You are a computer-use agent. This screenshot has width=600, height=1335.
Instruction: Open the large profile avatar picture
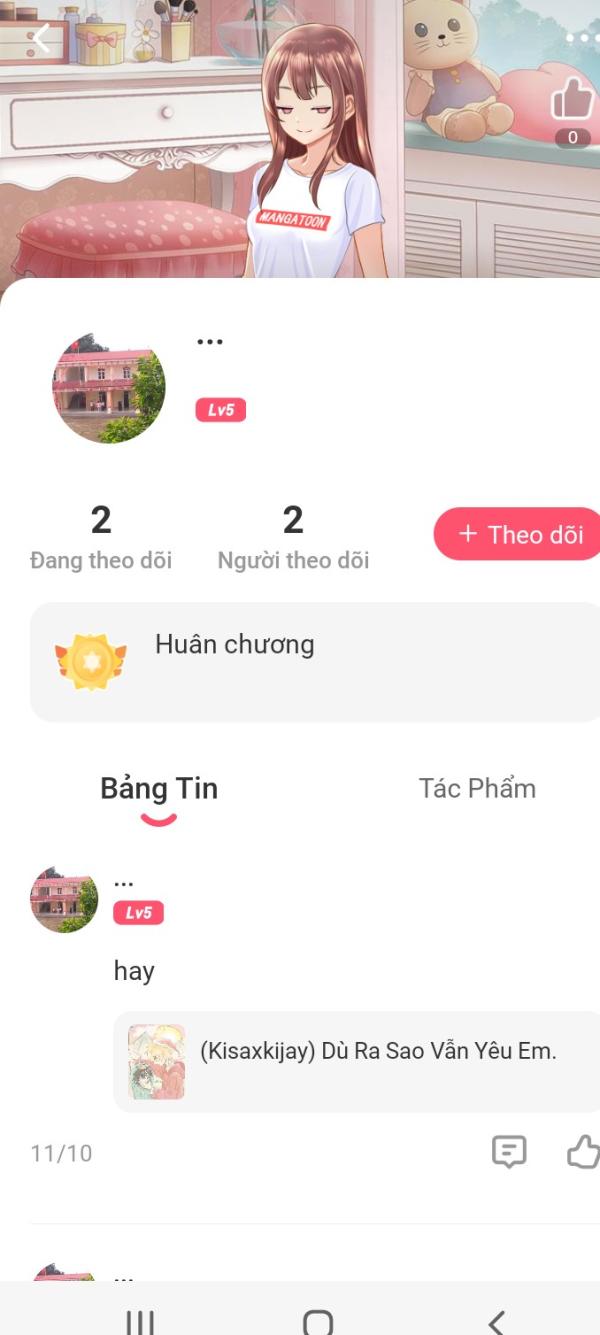[108, 388]
